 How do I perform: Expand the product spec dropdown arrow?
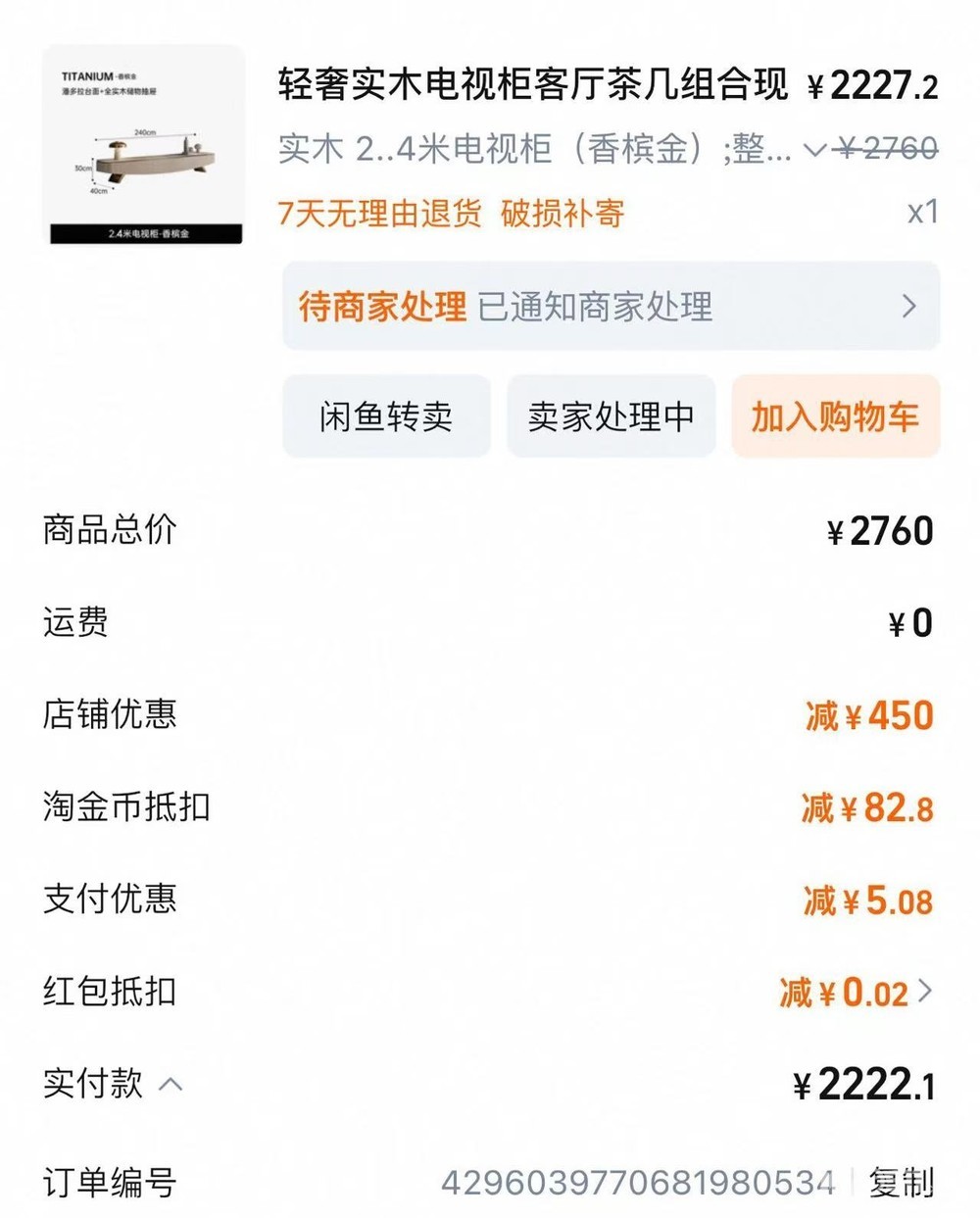[x=814, y=150]
